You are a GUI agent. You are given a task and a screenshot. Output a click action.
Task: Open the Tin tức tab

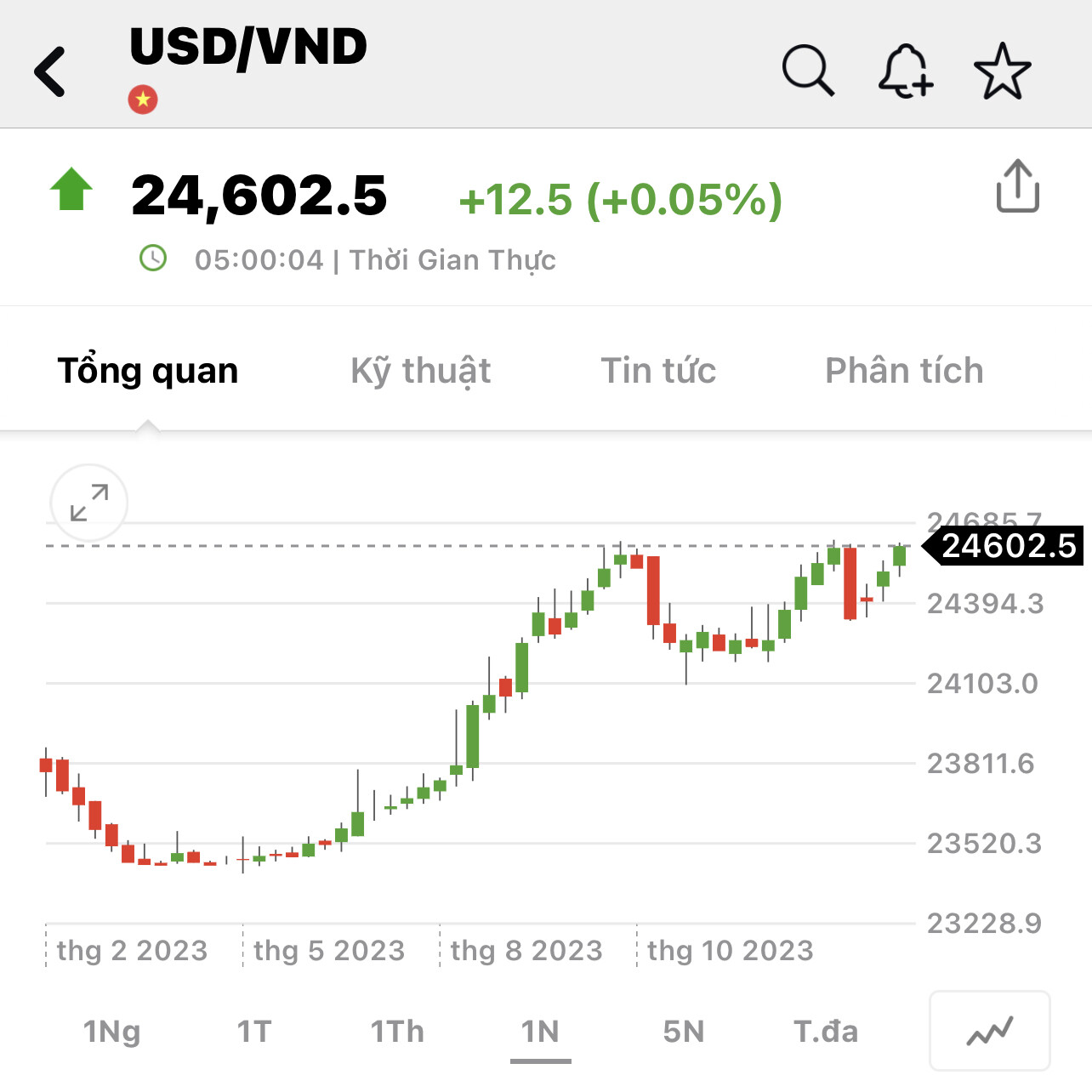click(x=658, y=371)
